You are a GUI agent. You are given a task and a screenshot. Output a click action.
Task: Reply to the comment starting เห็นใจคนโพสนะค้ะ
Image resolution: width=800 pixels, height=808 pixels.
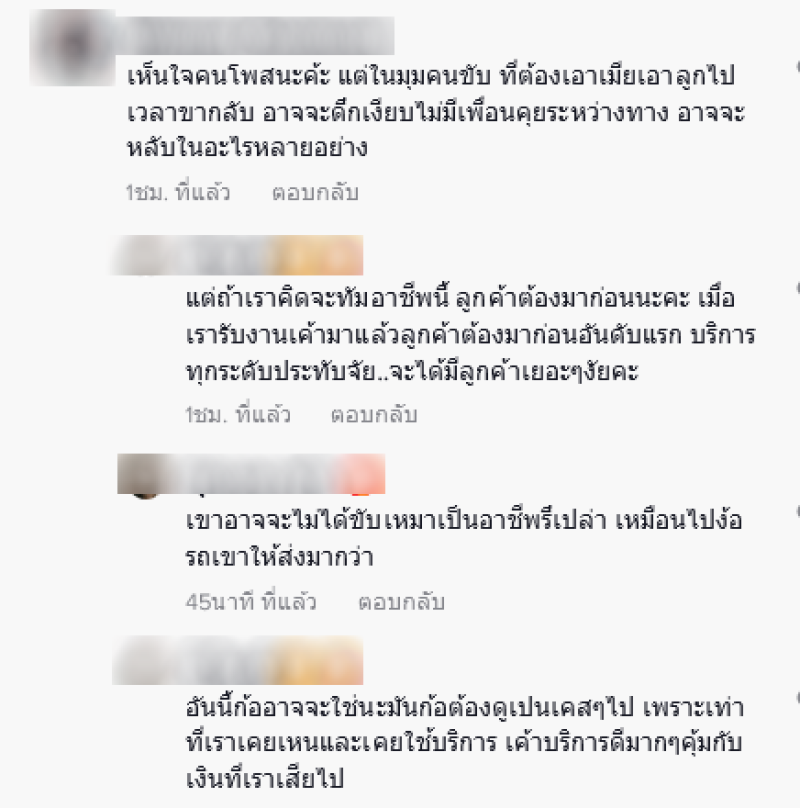[314, 193]
